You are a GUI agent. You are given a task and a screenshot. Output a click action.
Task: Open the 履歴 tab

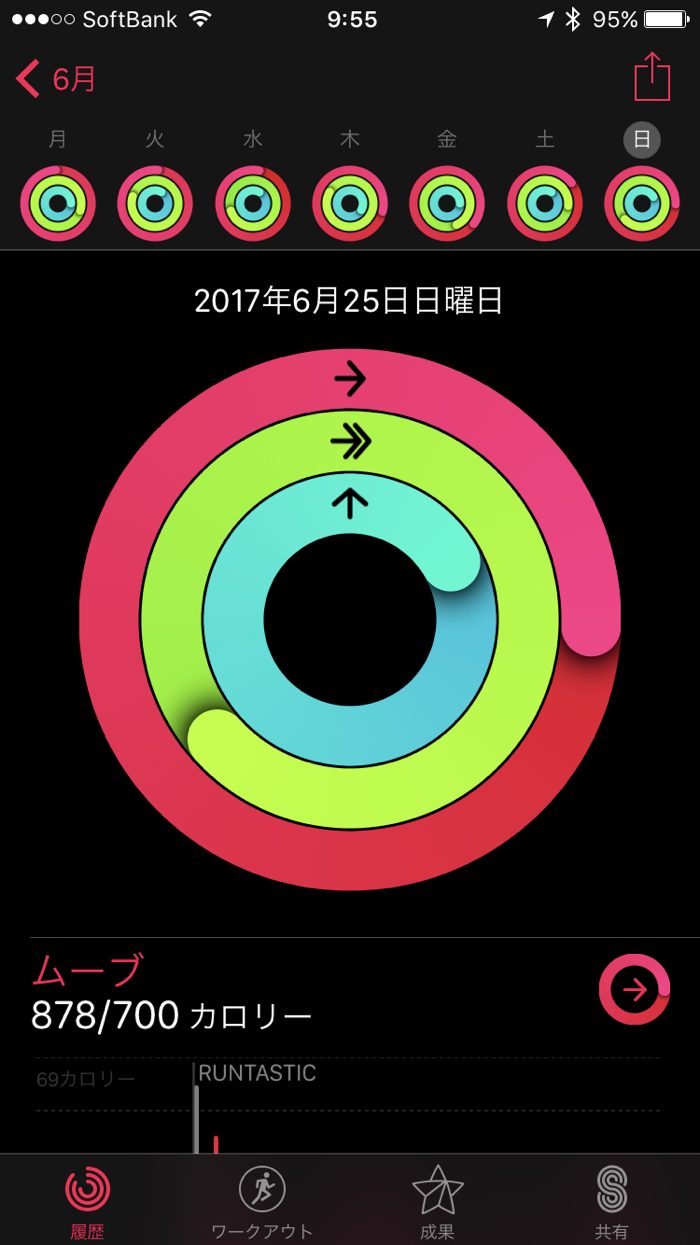[x=88, y=1201]
